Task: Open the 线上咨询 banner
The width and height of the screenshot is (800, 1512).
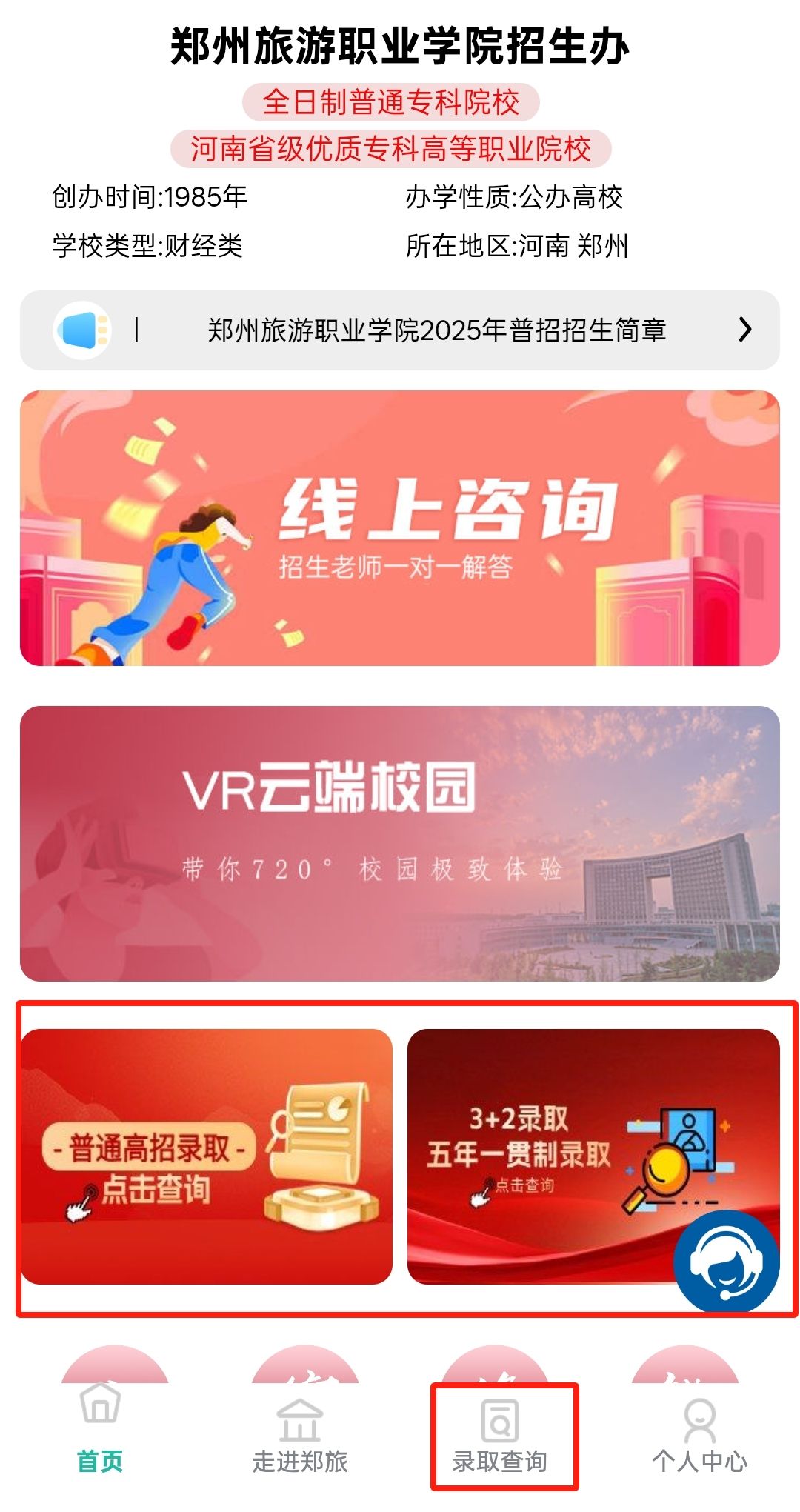Action: point(400,528)
